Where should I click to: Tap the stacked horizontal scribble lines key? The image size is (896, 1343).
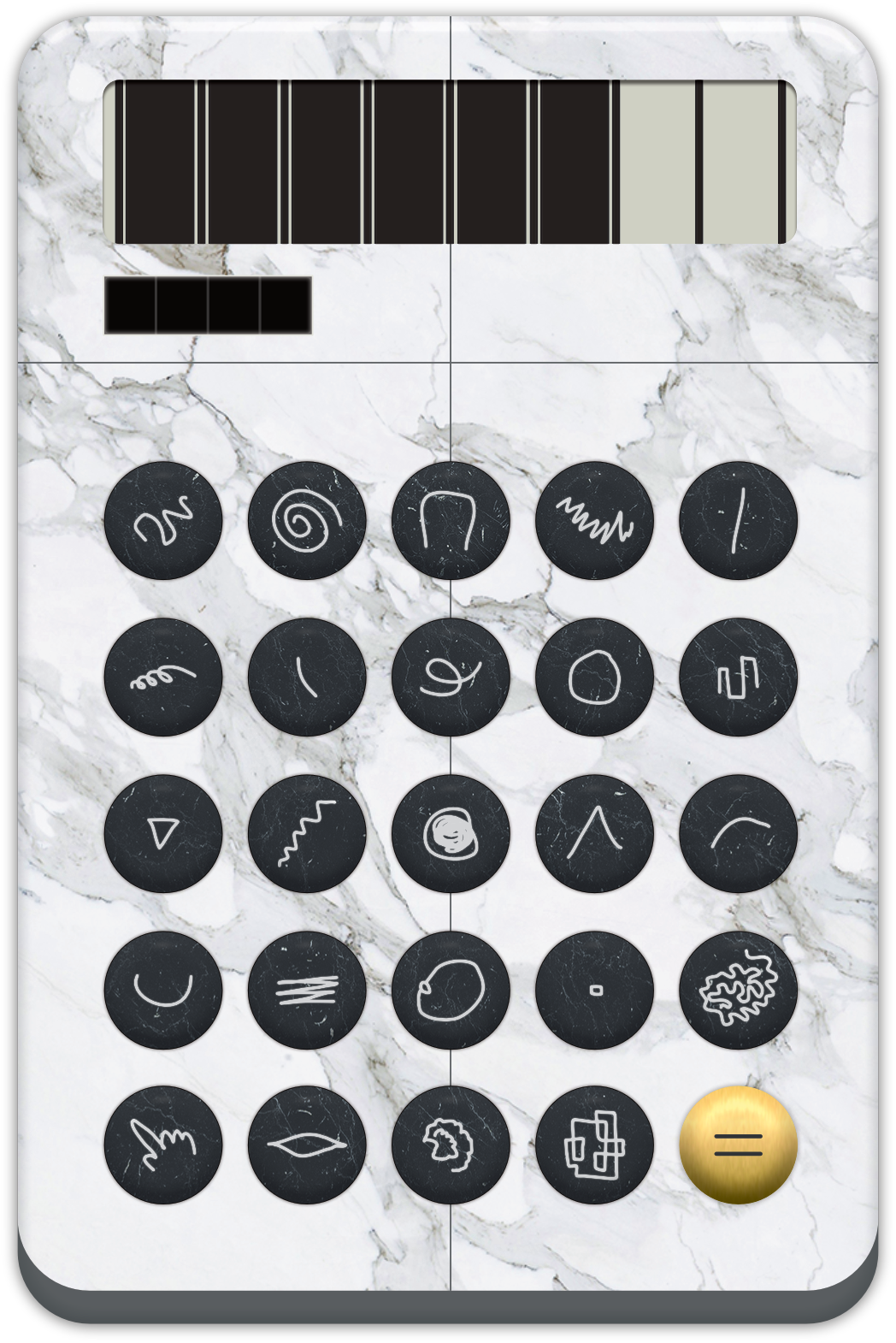coord(307,990)
